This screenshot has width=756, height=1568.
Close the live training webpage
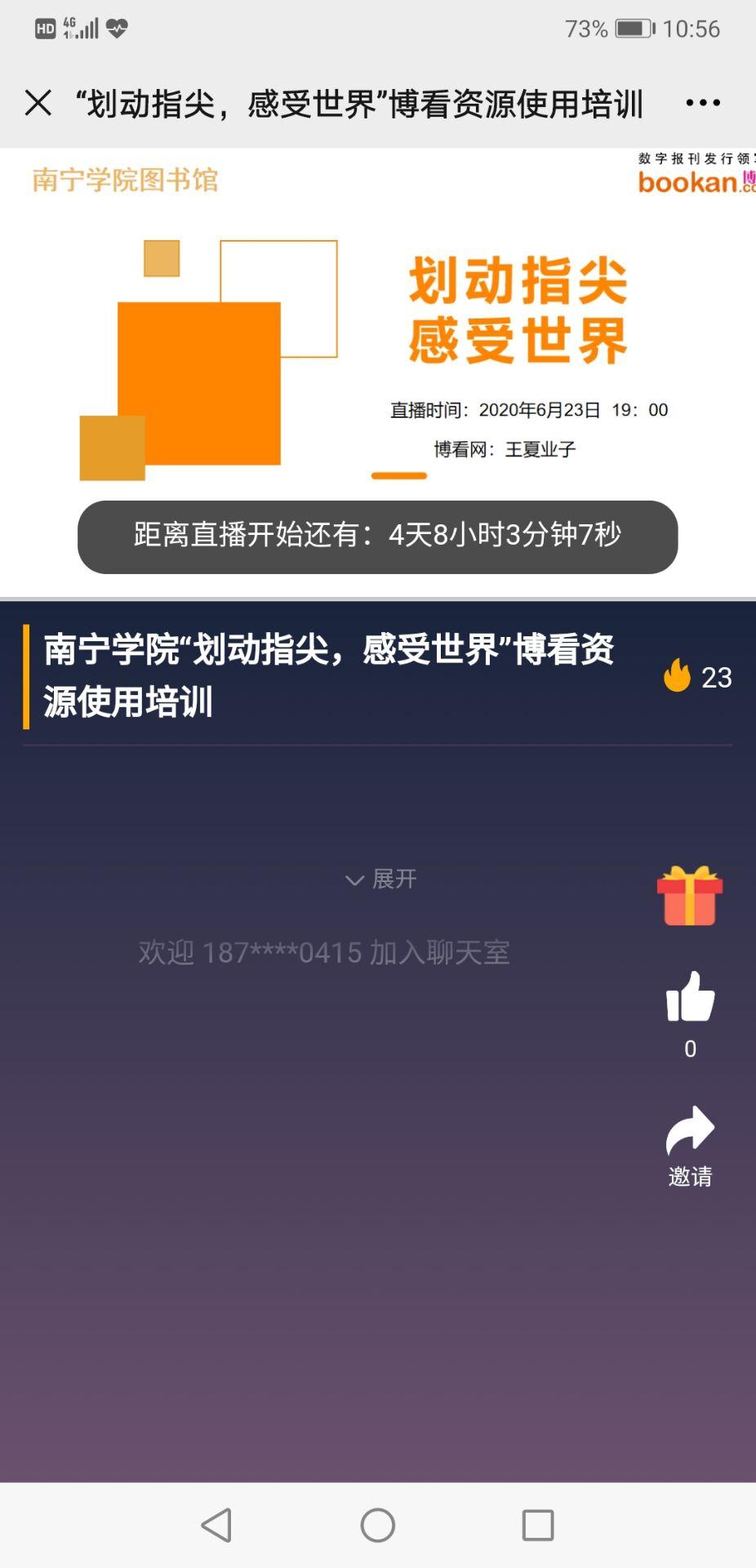(x=38, y=103)
